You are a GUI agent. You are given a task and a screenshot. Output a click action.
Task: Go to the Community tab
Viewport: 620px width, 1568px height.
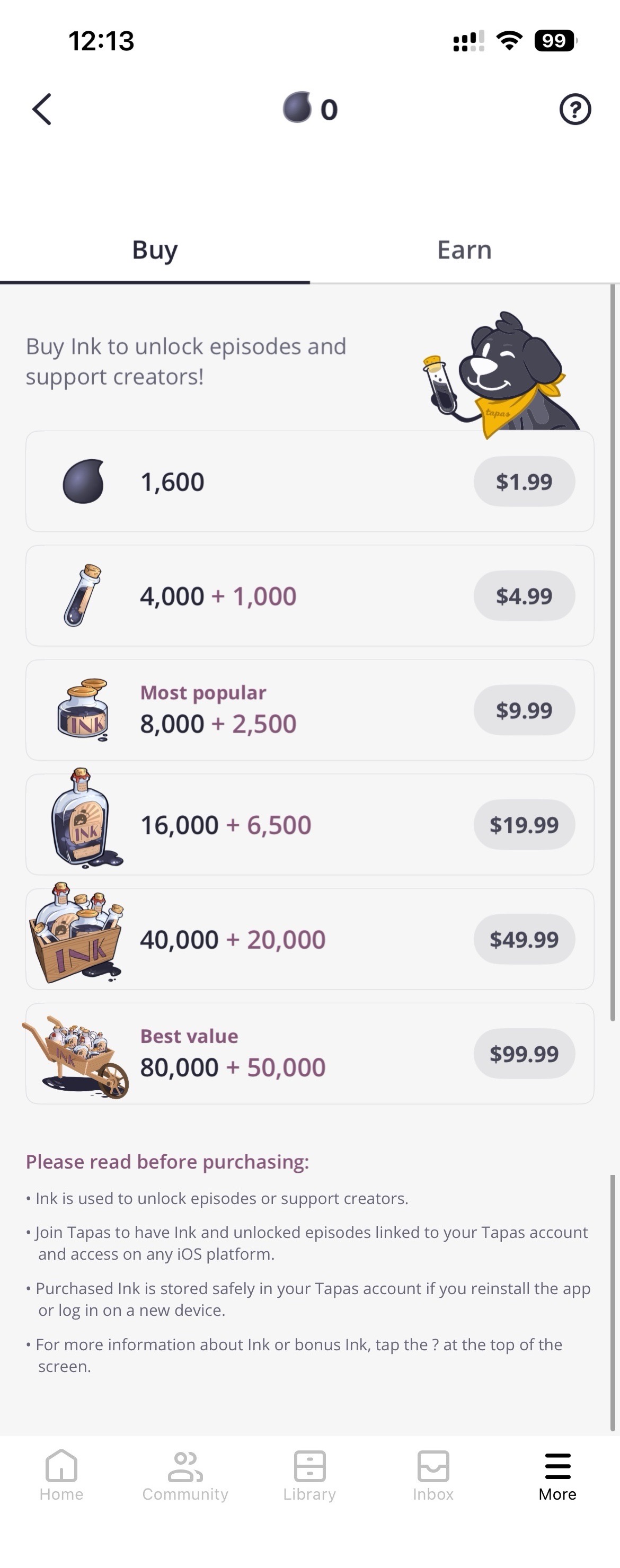click(x=185, y=1475)
